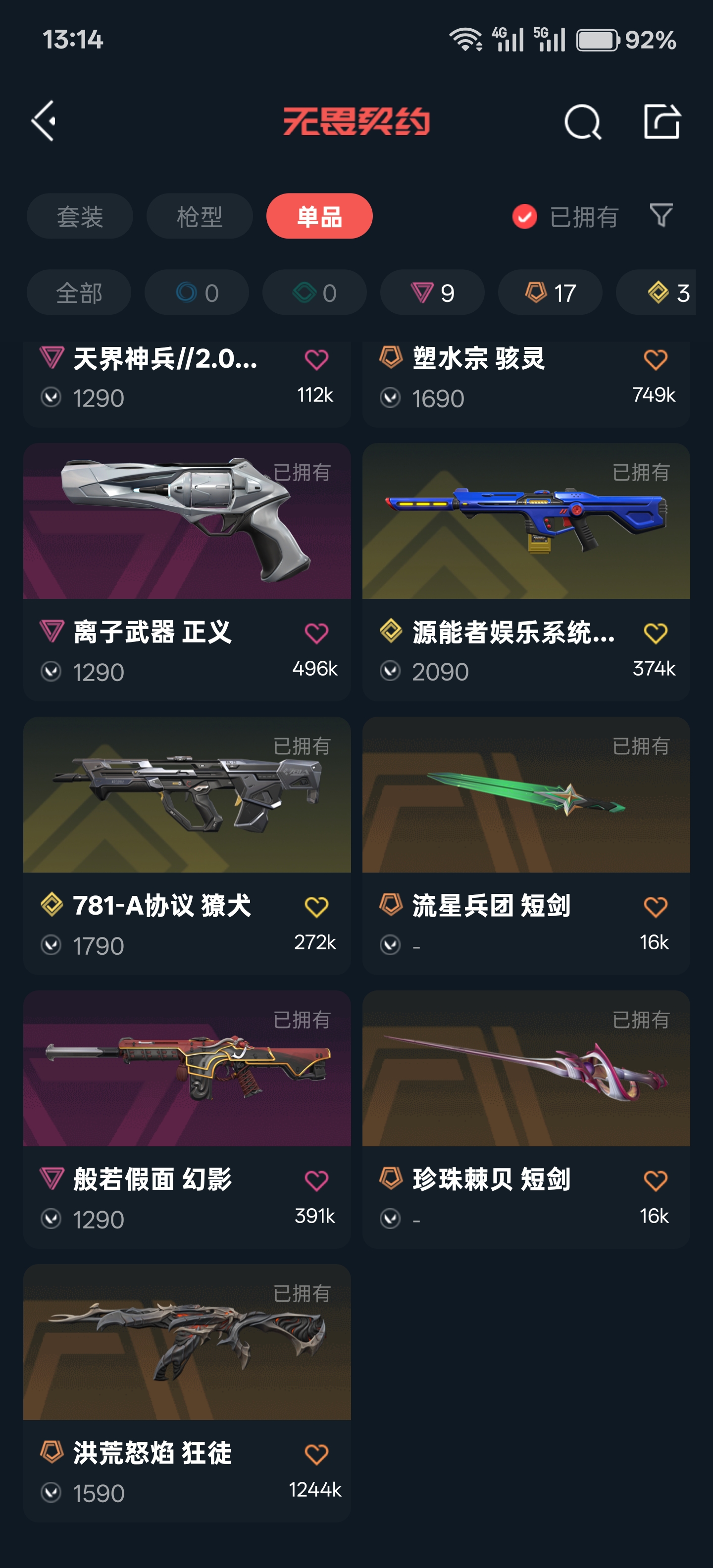The image size is (713, 1568).
Task: Filter by the purple triangle tier chip showing 9
Action: [432, 293]
